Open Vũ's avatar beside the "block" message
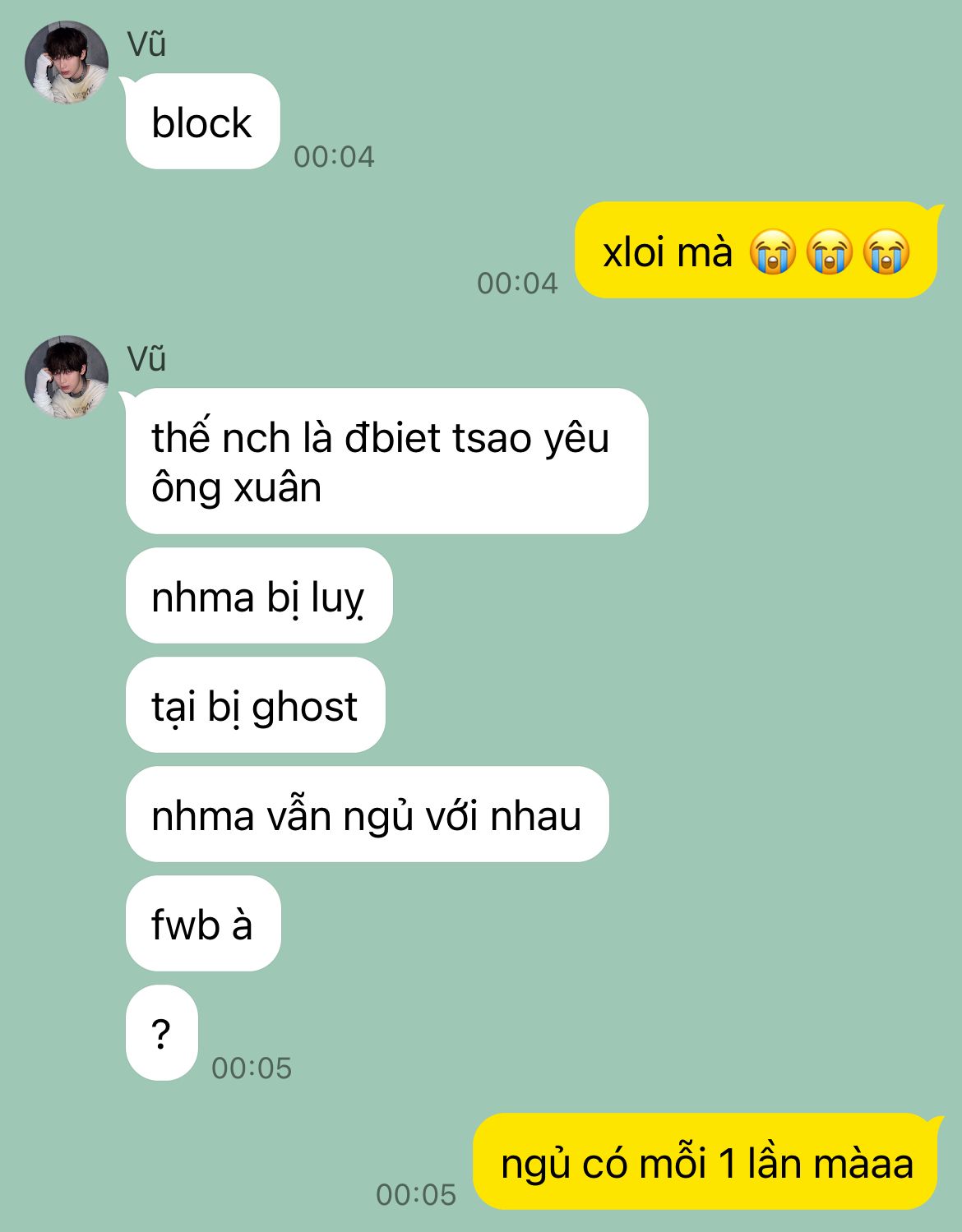Image resolution: width=962 pixels, height=1232 pixels. [67, 63]
